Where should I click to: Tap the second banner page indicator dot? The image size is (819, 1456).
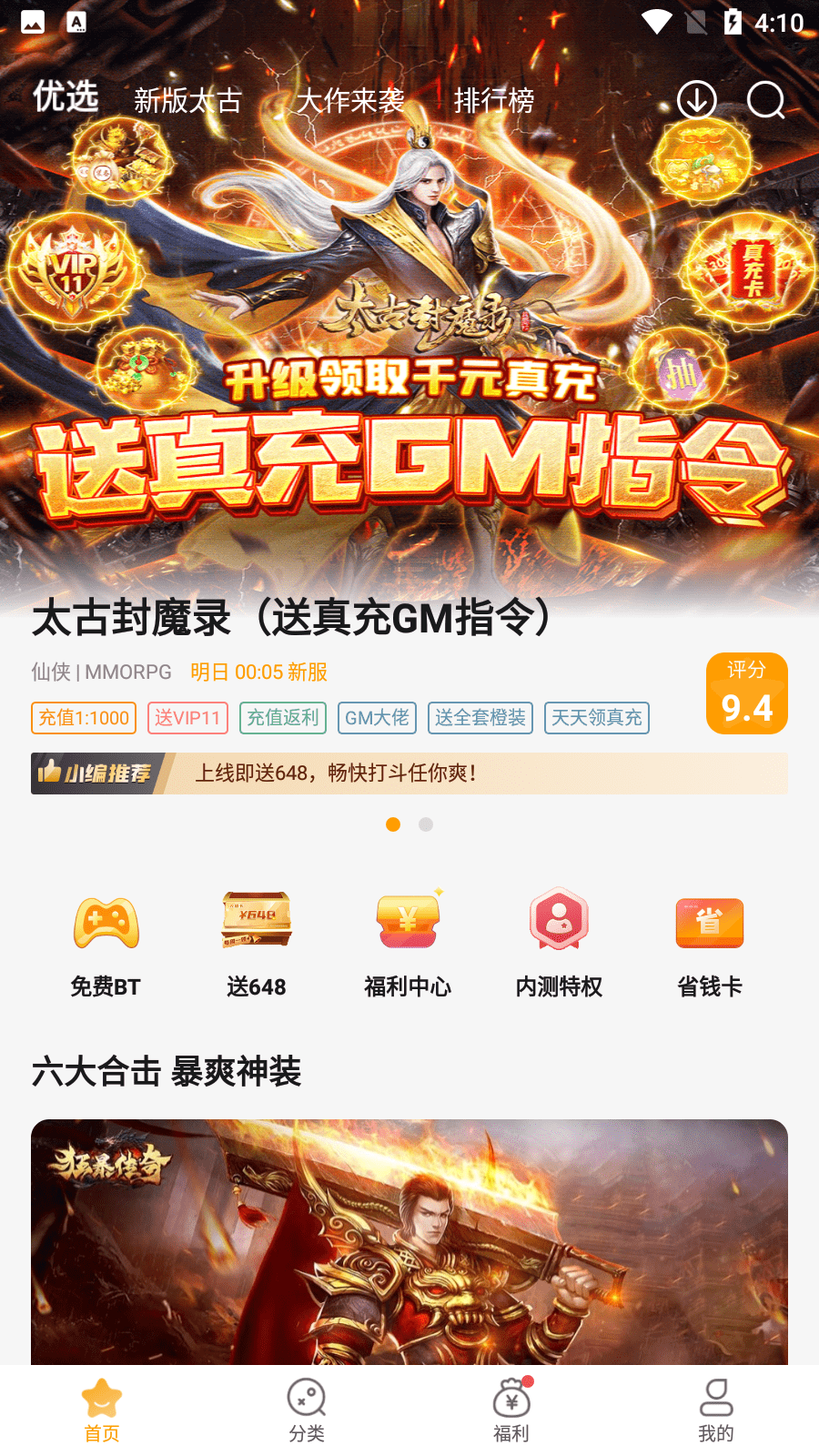426,824
